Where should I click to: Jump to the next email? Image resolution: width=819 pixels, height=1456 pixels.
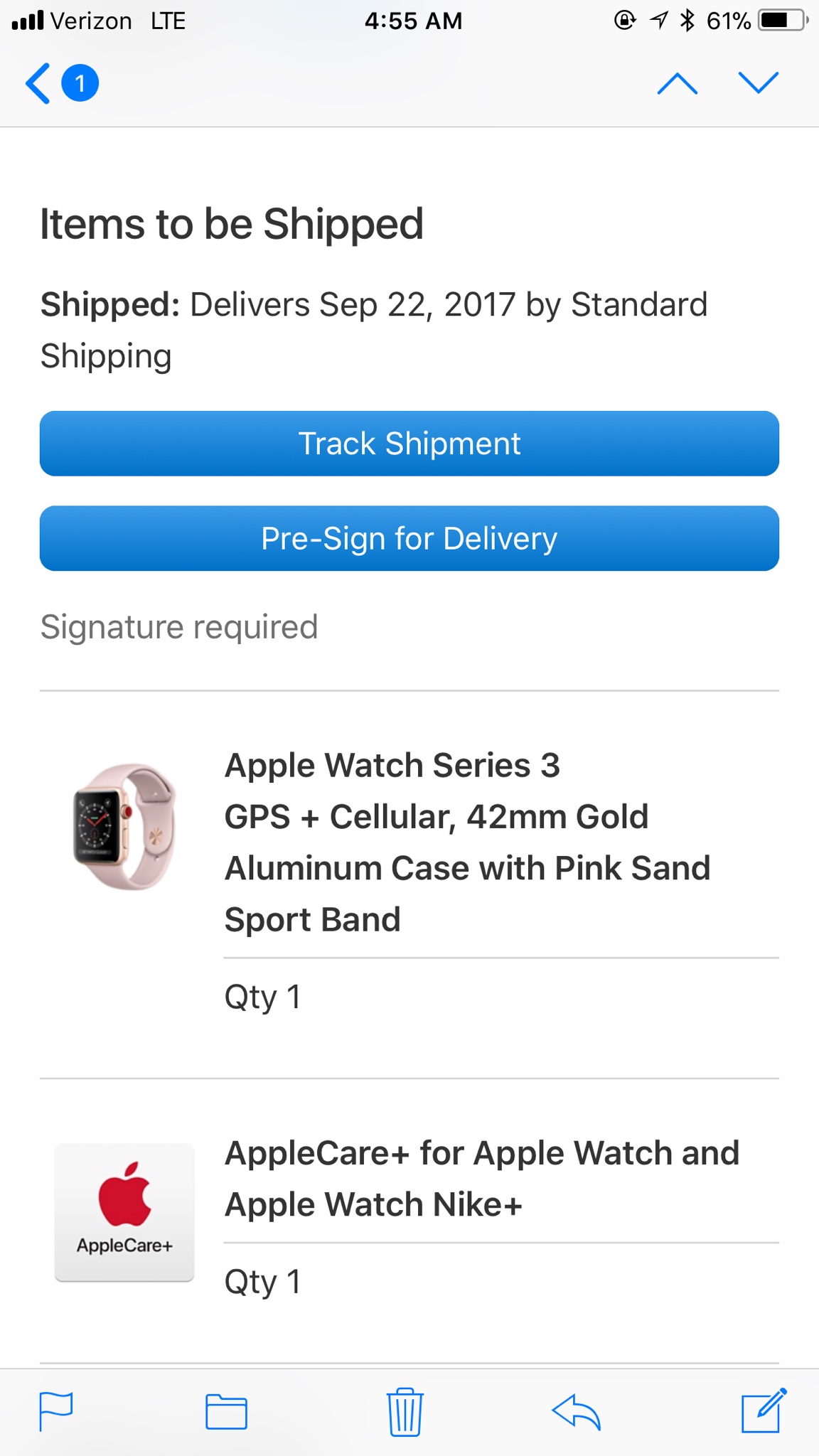click(x=759, y=84)
